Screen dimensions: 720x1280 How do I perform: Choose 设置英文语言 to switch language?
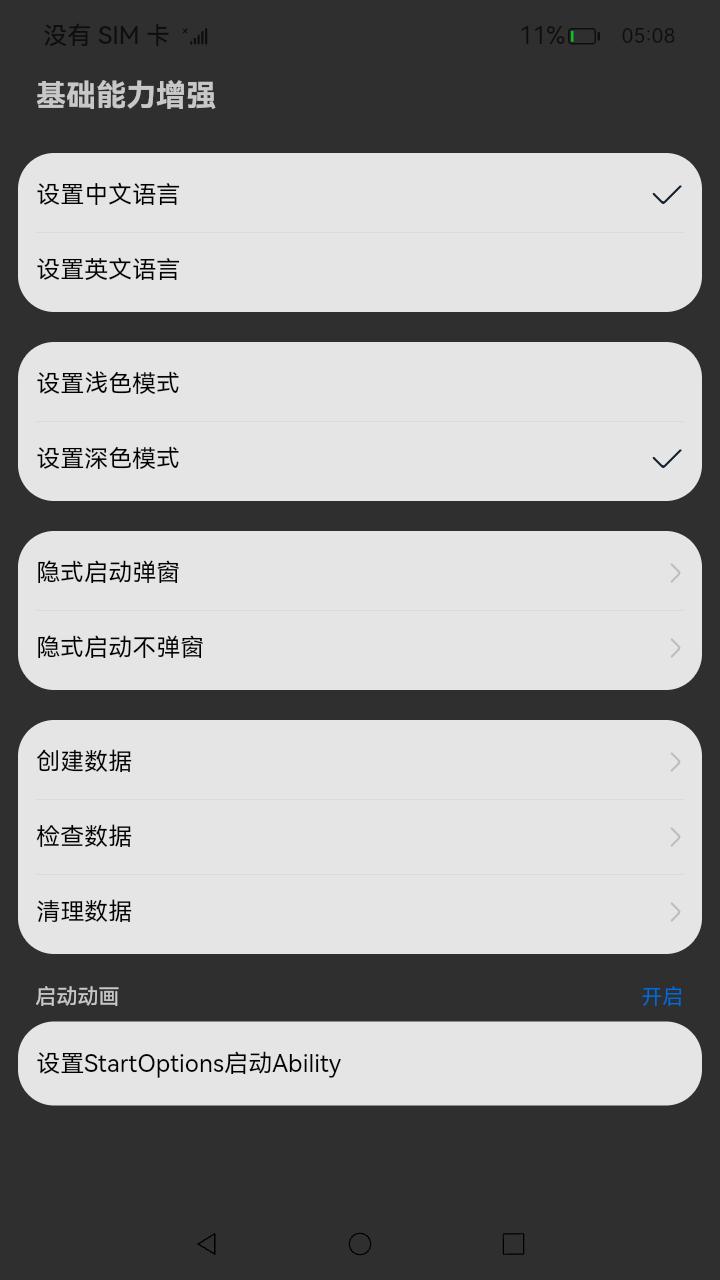(360, 270)
